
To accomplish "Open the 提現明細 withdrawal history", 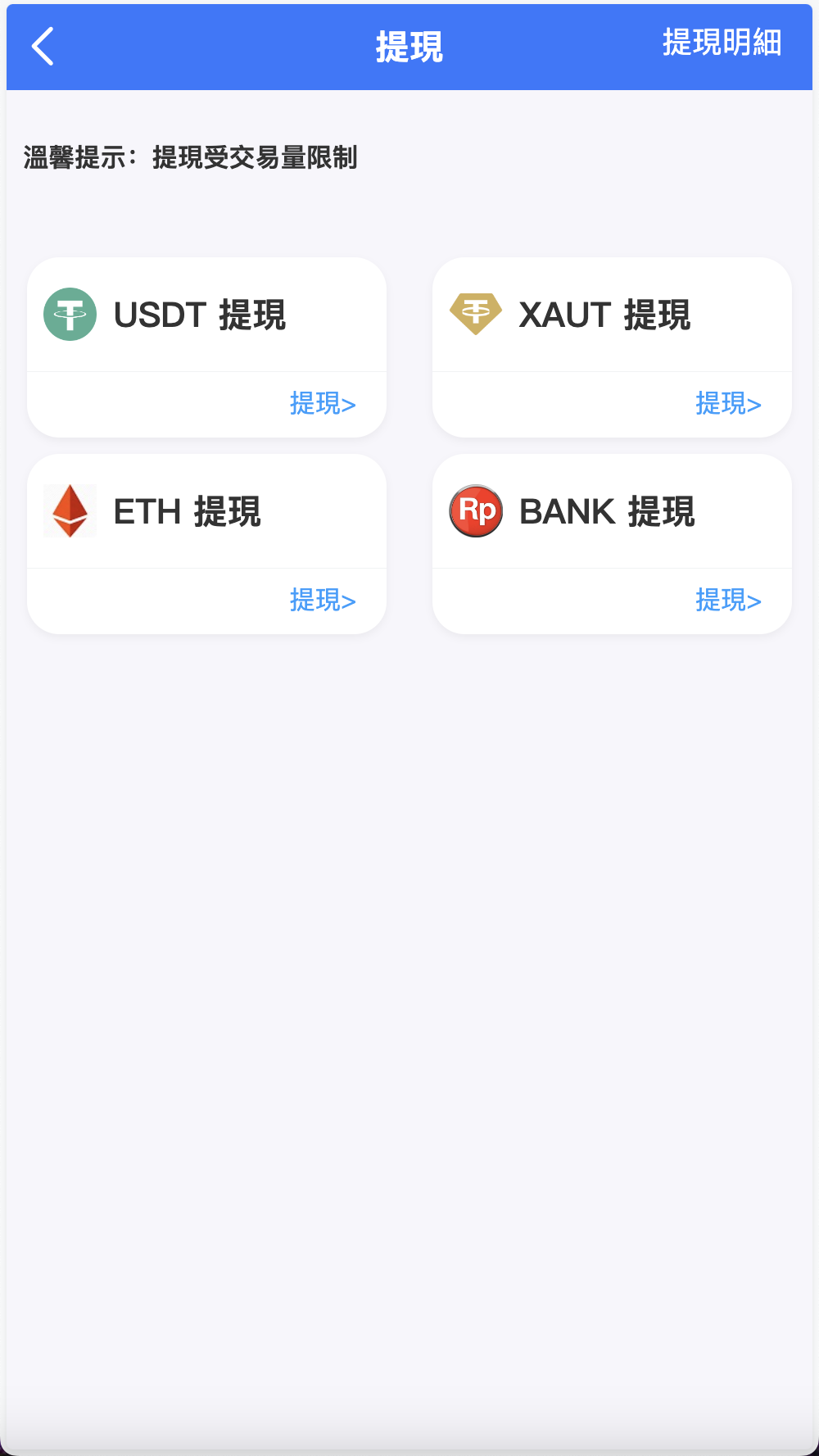I will [722, 43].
